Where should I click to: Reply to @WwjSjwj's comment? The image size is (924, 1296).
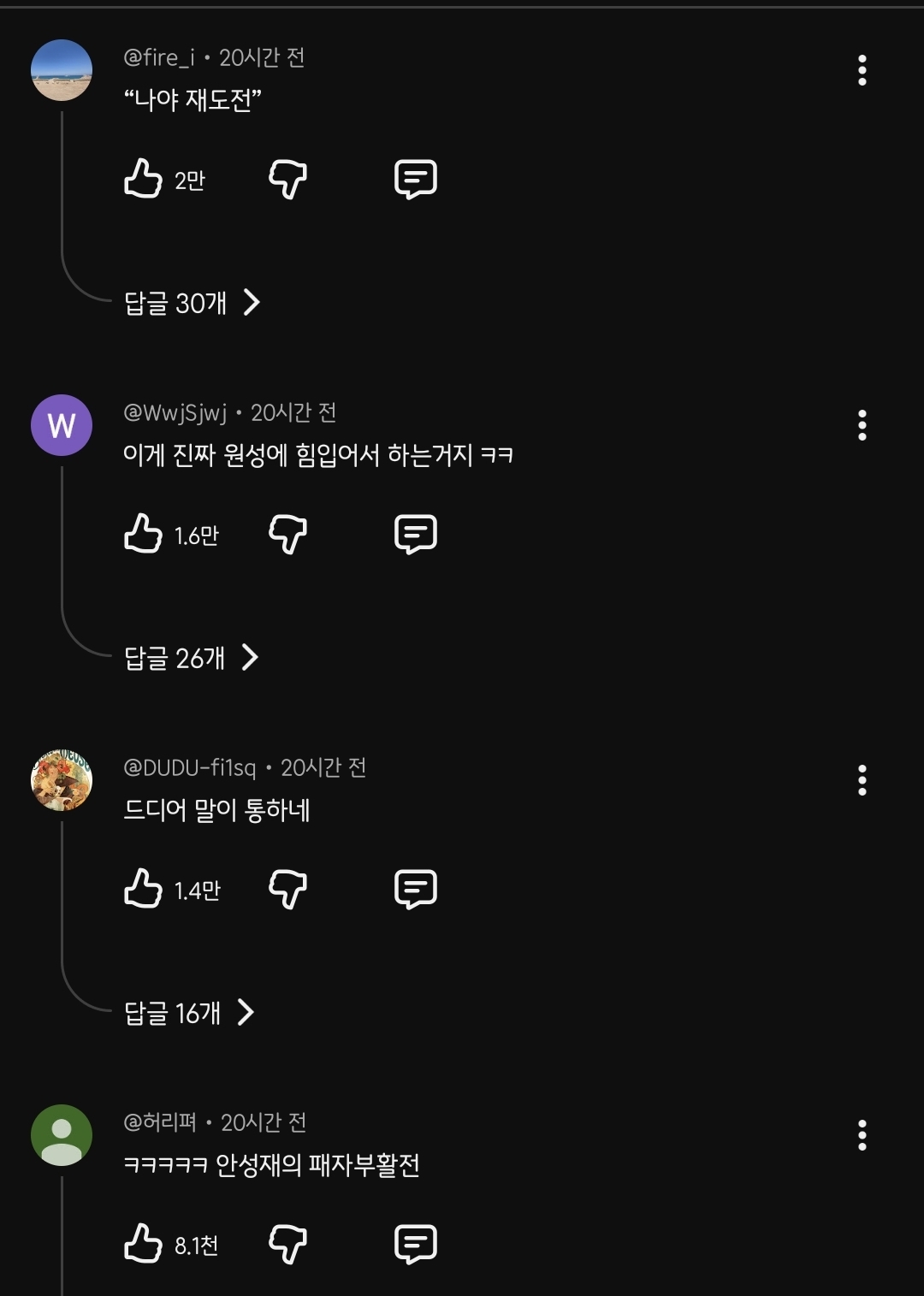[x=416, y=535]
